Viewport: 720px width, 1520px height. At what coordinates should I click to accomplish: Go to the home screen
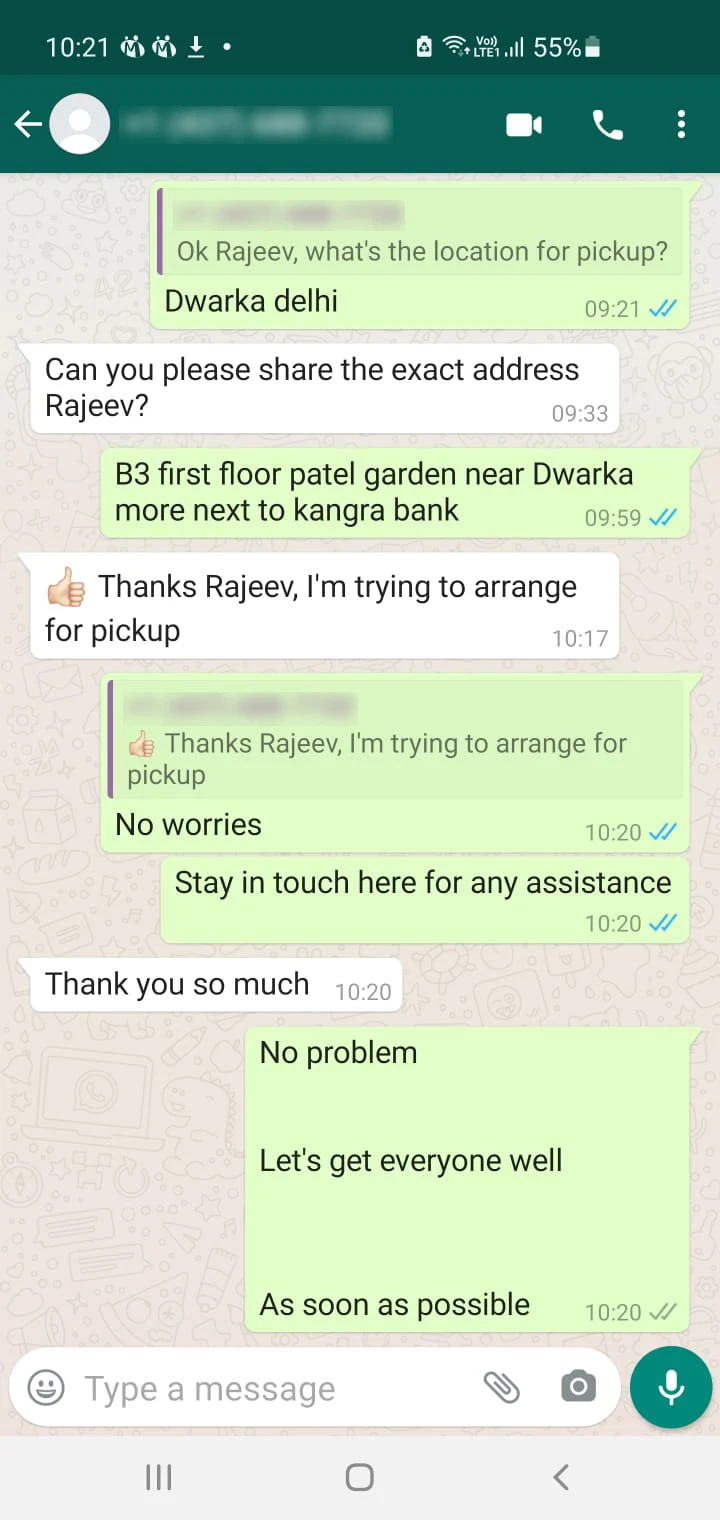click(x=359, y=1477)
